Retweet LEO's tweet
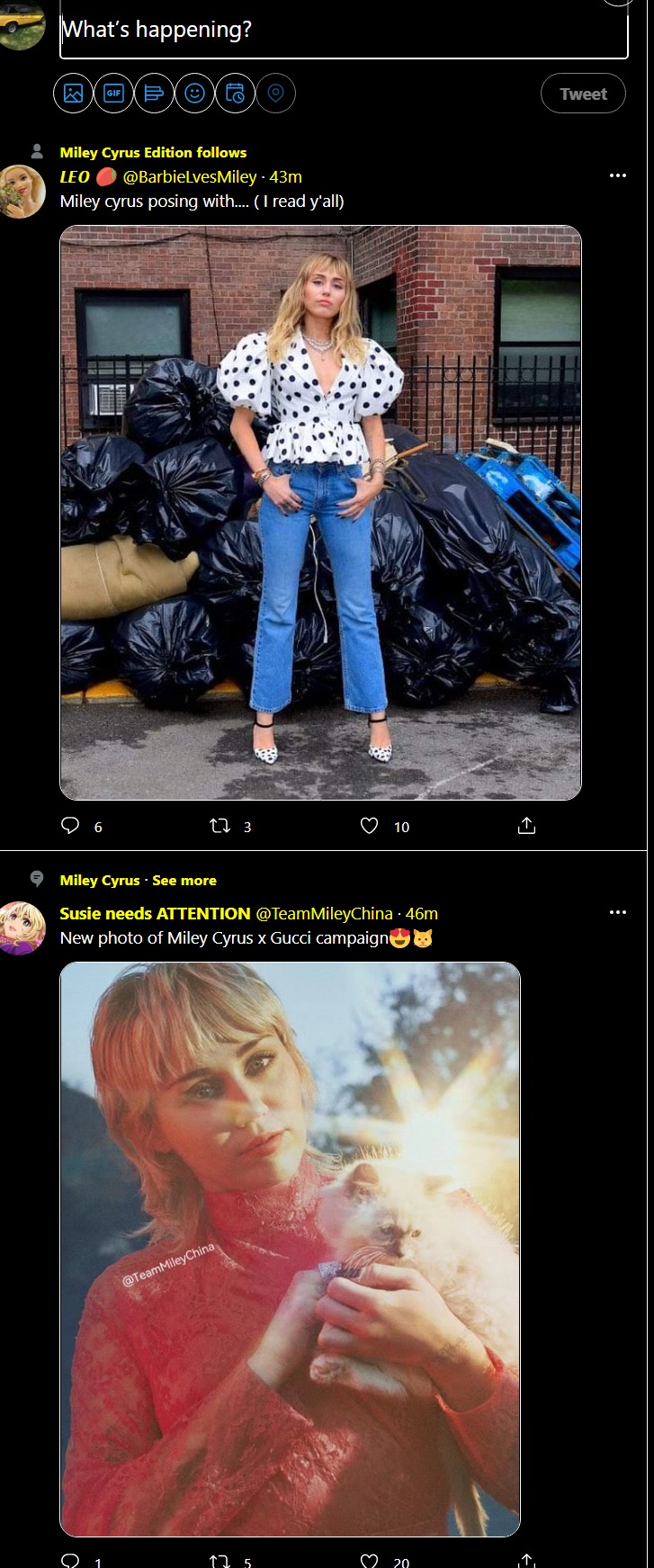Image resolution: width=654 pixels, height=1568 pixels. [x=220, y=826]
